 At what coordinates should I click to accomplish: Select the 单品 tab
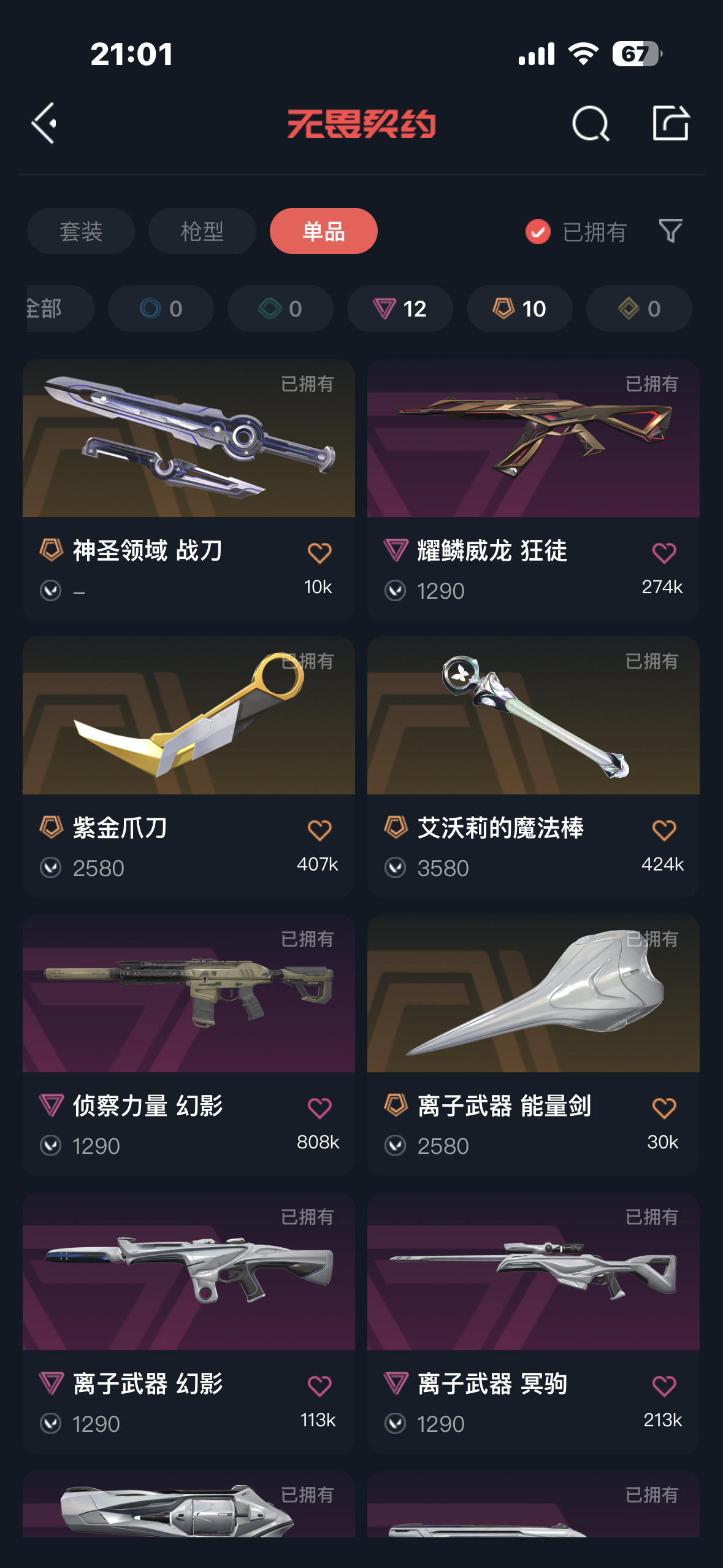(x=323, y=231)
